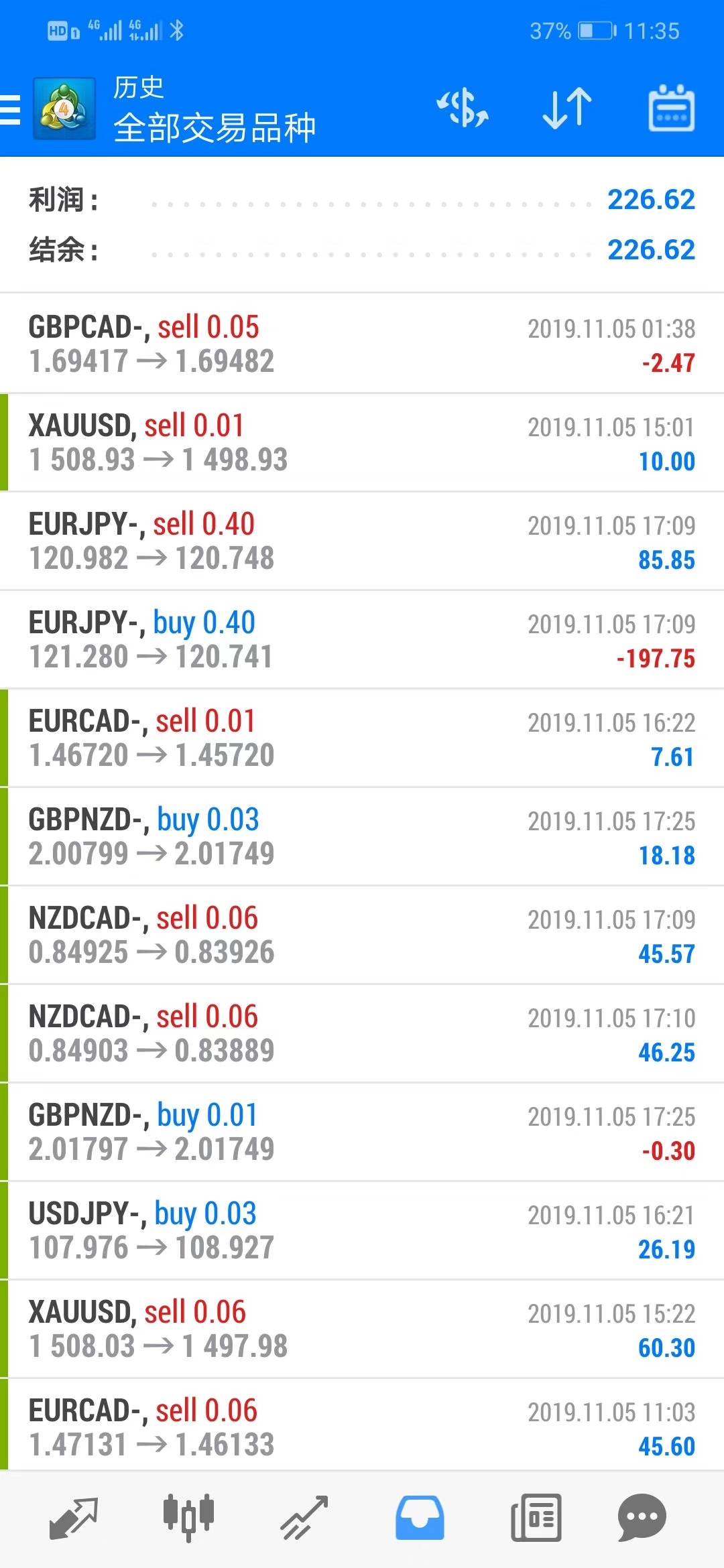Open the sort order options
The width and height of the screenshot is (724, 1568).
coord(566,109)
